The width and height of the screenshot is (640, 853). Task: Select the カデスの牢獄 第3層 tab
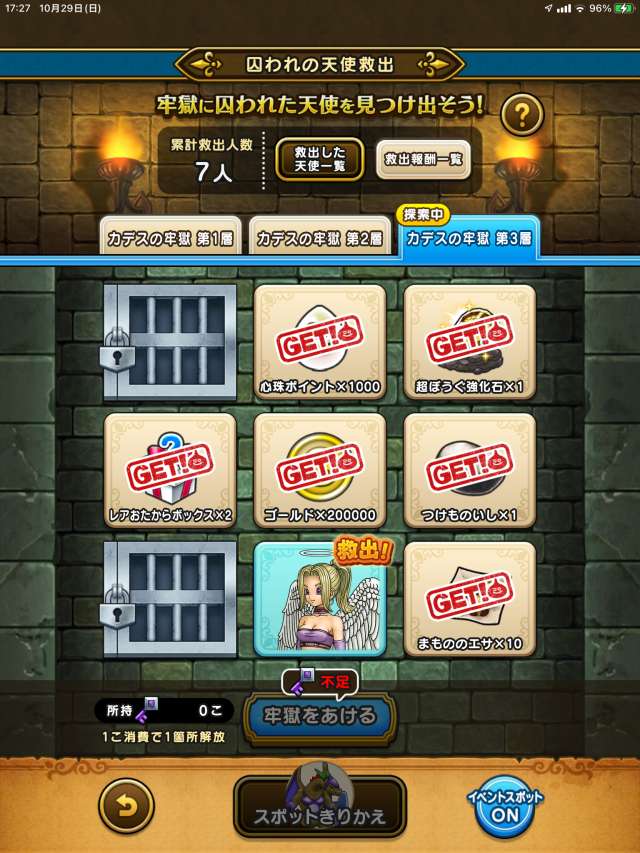(x=468, y=240)
